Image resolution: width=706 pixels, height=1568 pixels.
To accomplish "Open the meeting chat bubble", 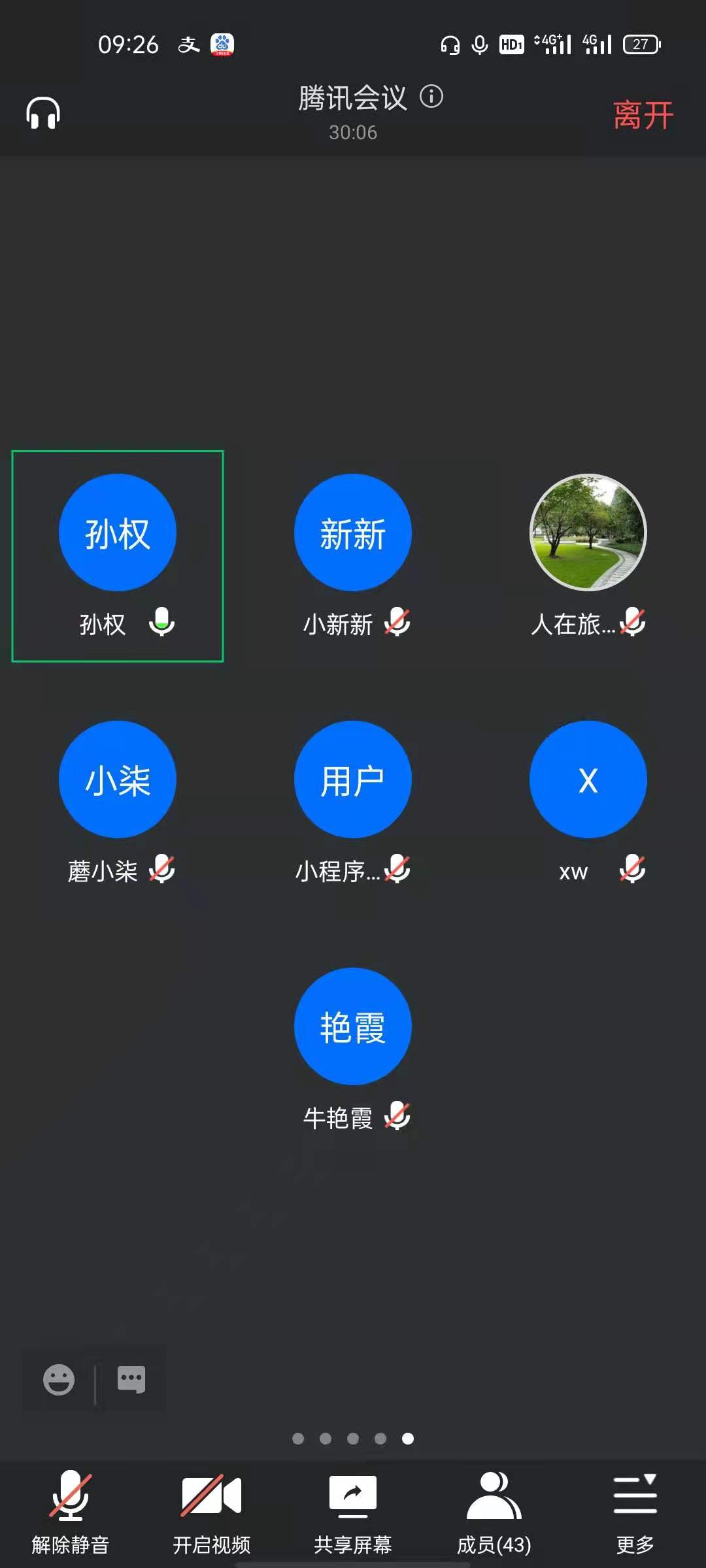I will click(131, 1380).
